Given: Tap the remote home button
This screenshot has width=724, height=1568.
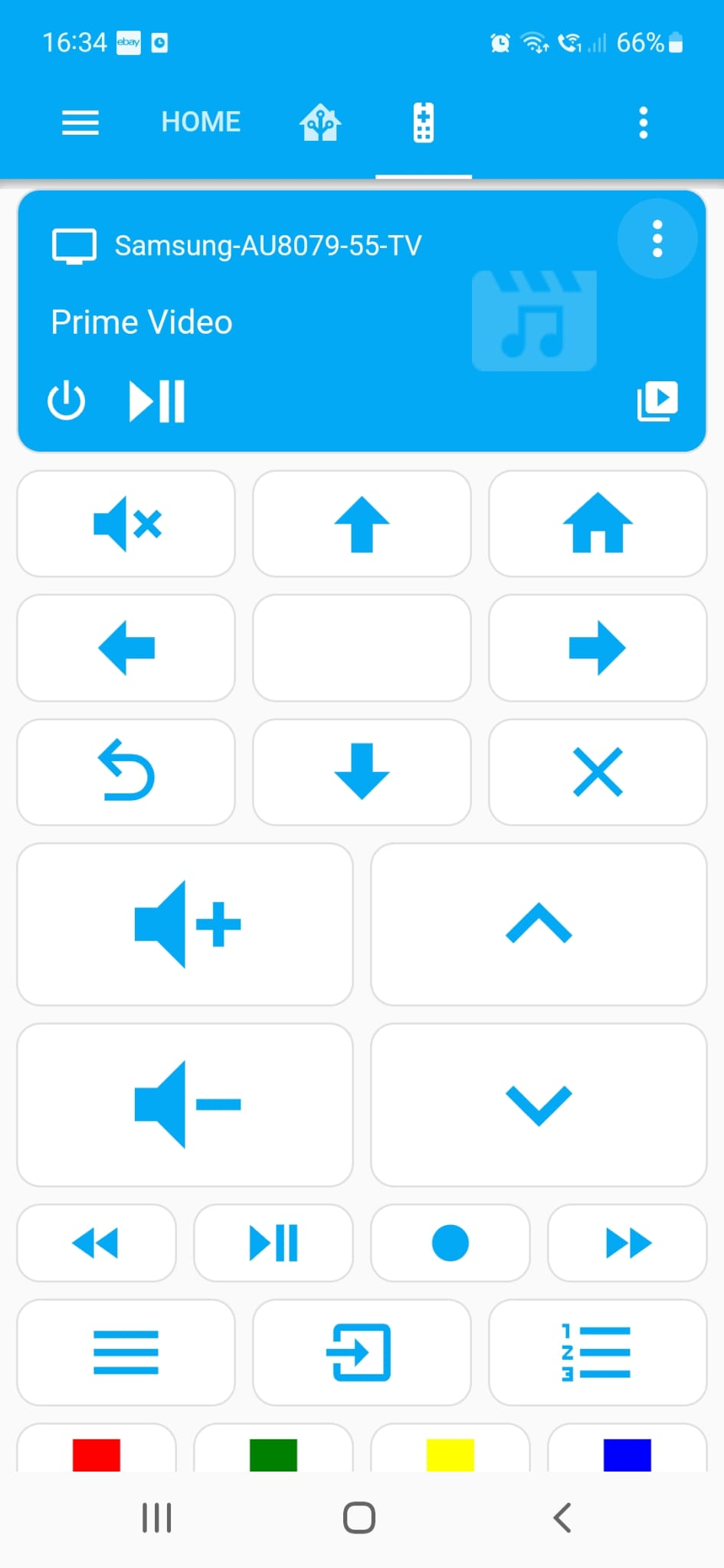Looking at the screenshot, I should coord(598,524).
